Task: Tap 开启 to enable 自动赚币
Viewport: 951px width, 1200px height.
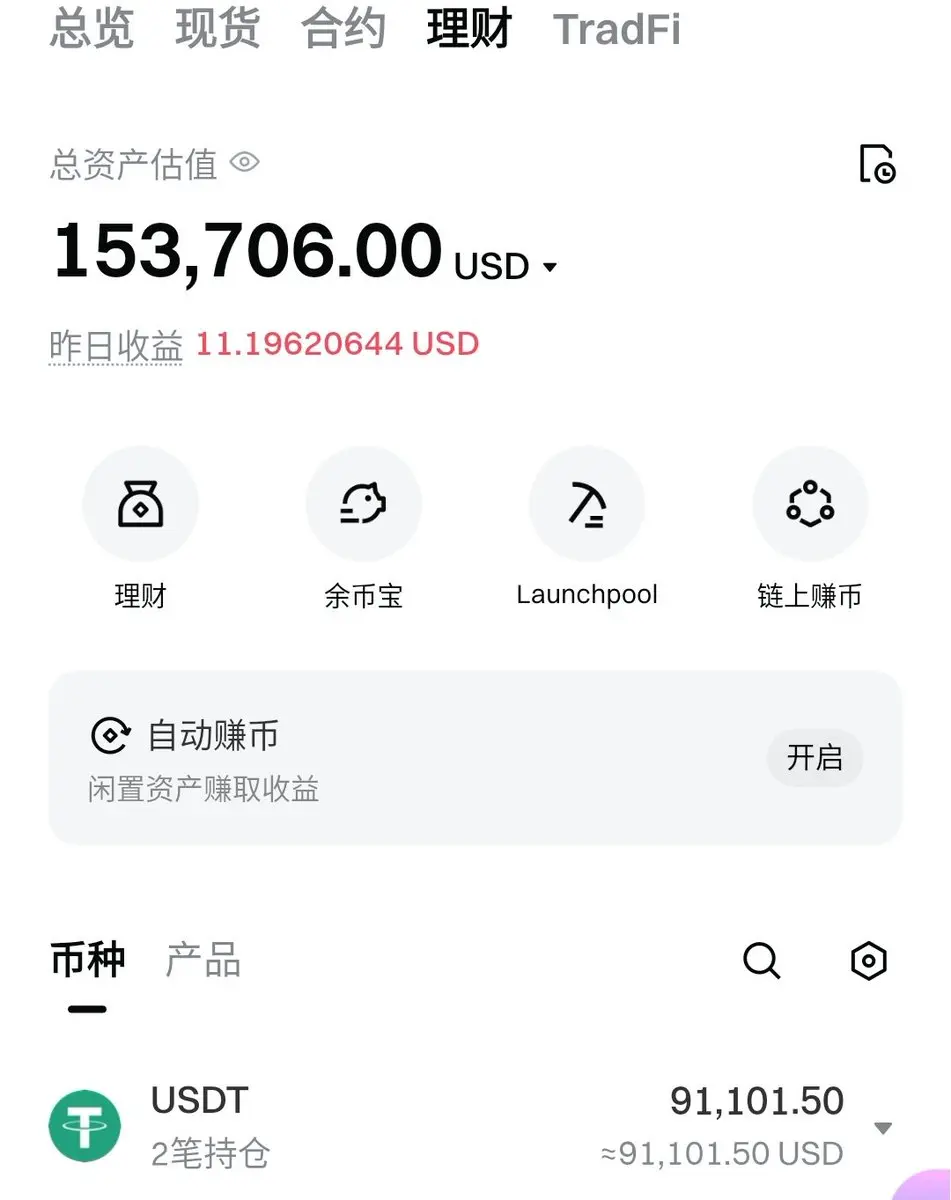Action: tap(814, 758)
